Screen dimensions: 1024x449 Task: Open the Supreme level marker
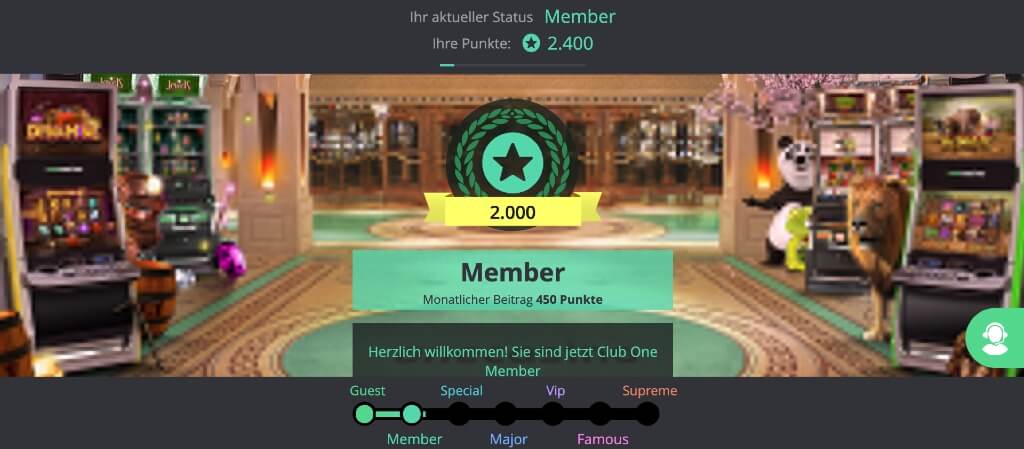[x=647, y=414]
